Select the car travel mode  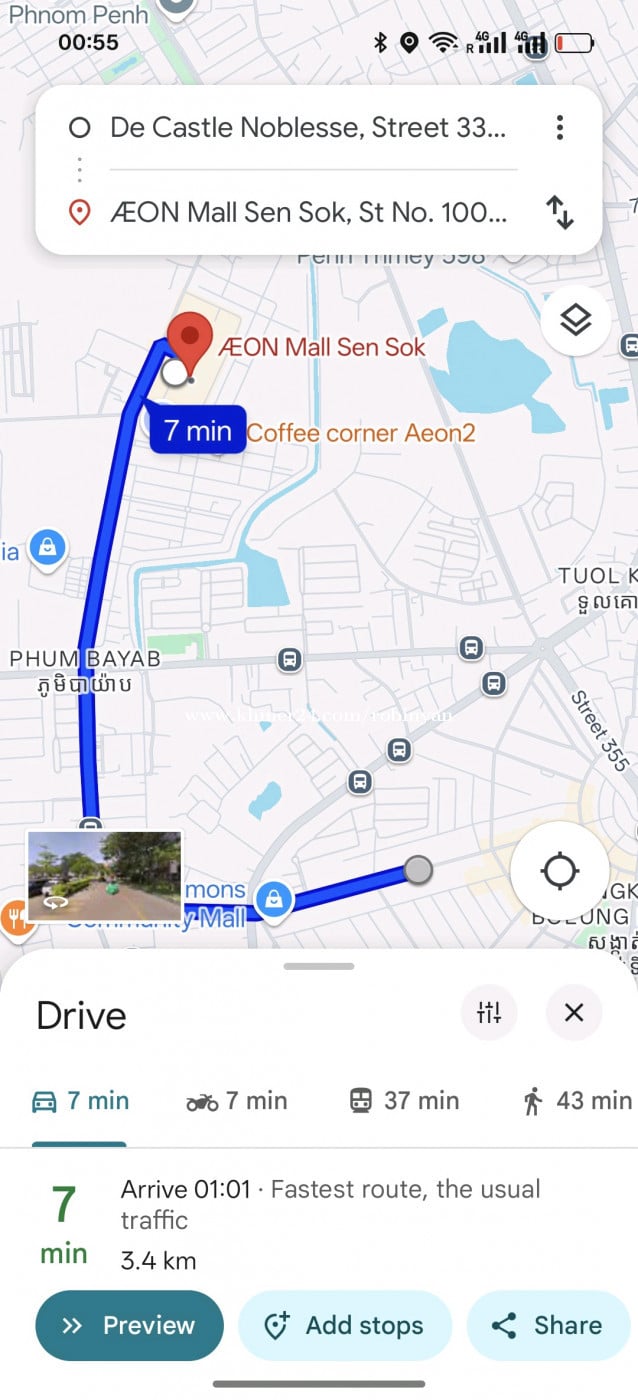pyautogui.click(x=80, y=1101)
